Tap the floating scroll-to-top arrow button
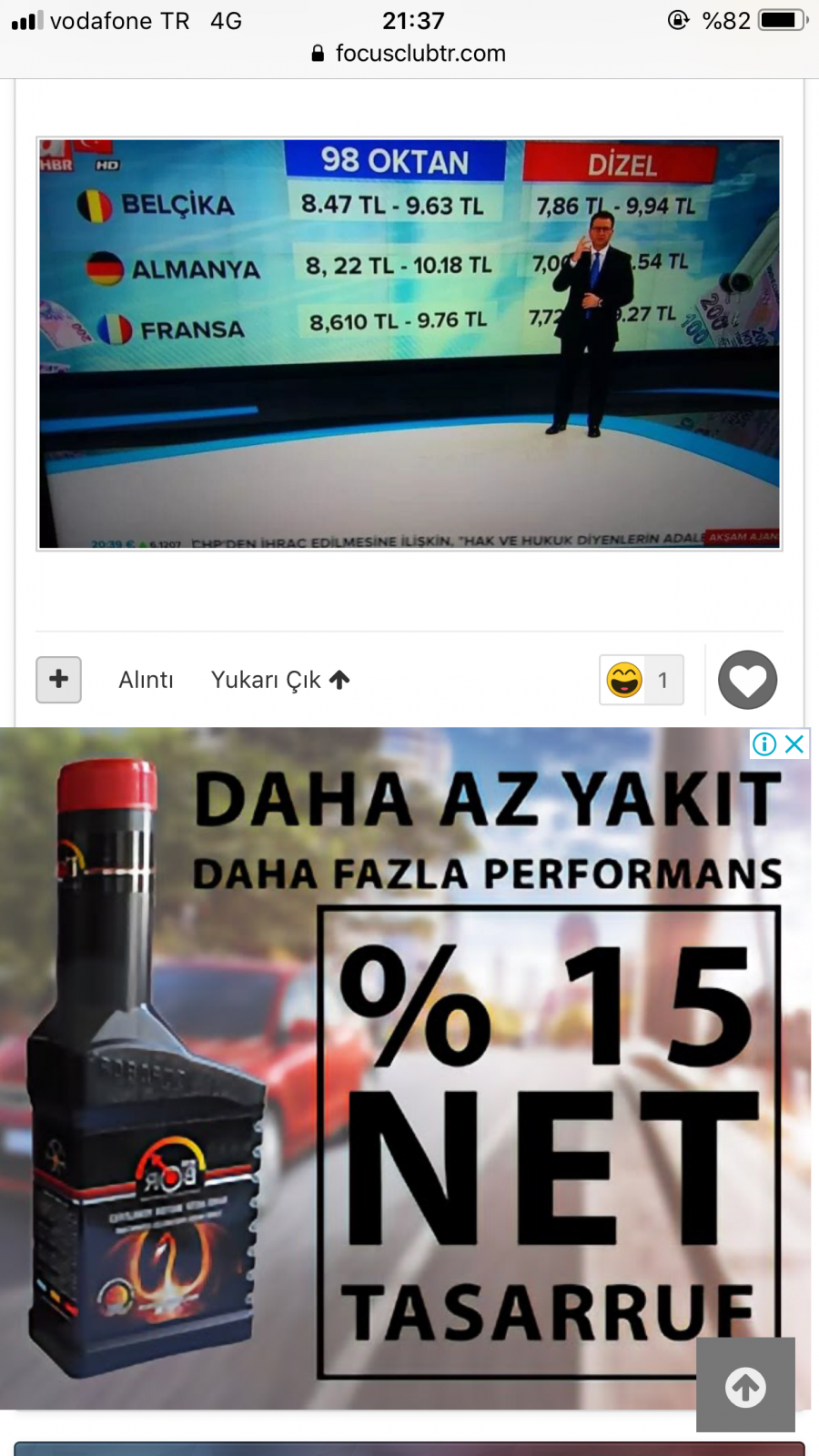Screen dimensions: 819x1456 pos(745,1387)
